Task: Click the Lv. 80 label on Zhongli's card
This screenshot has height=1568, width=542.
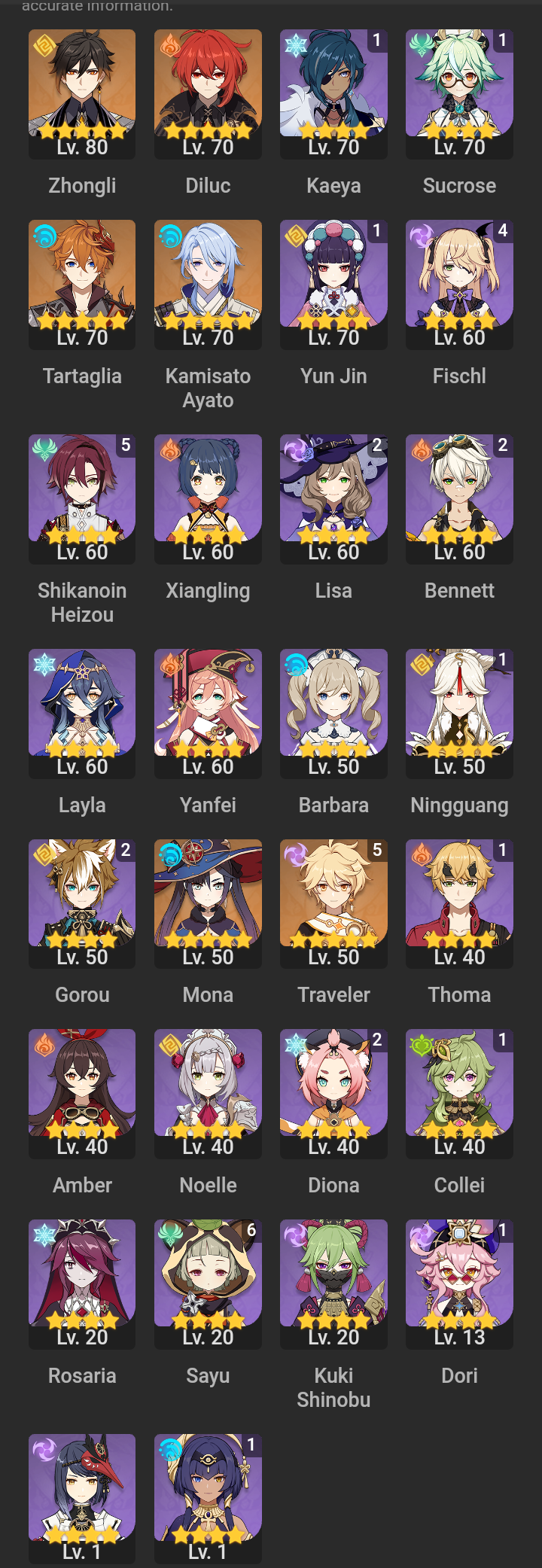Action: (x=82, y=148)
